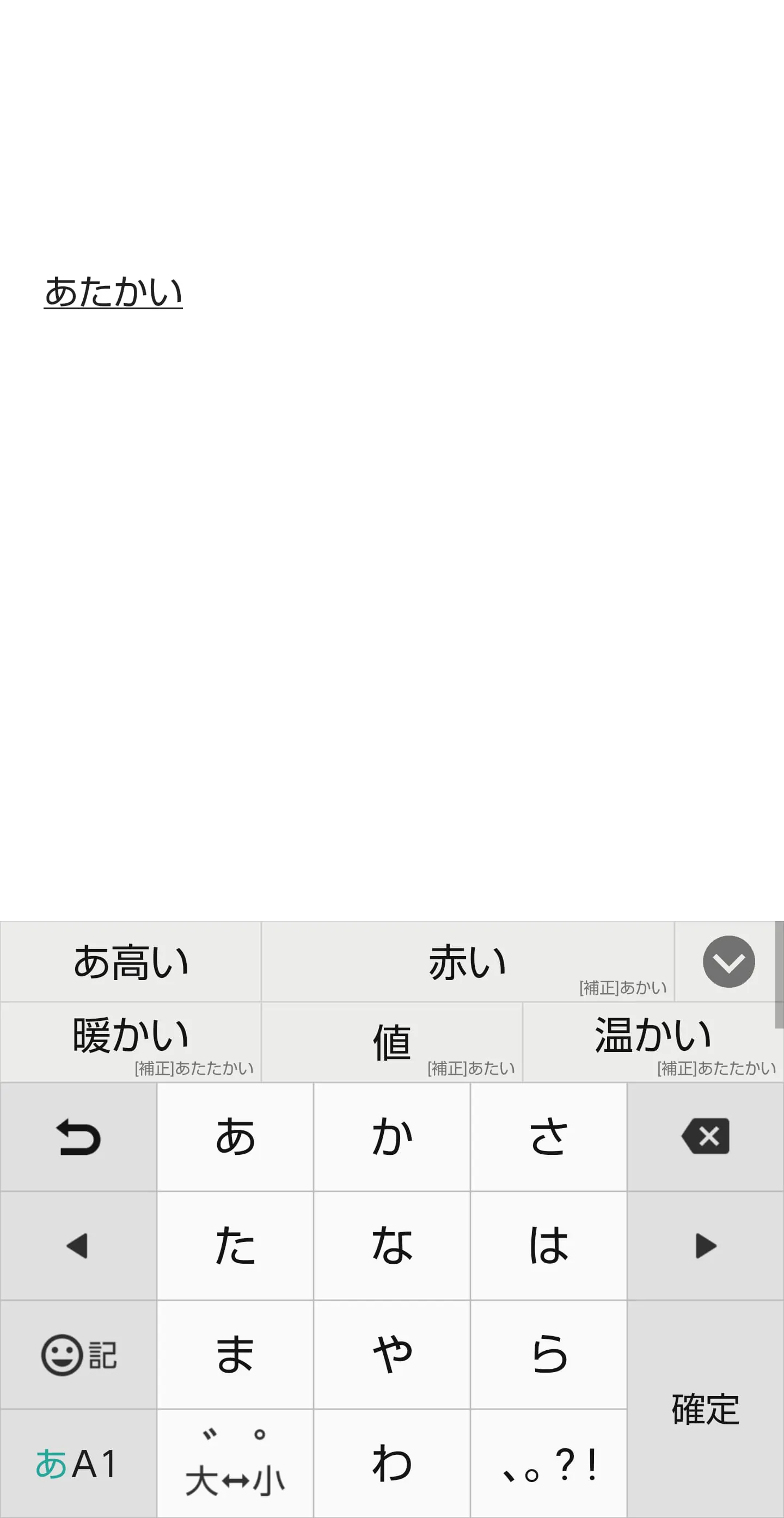Pick the 赤い candidate
784x1518 pixels.
(468, 962)
